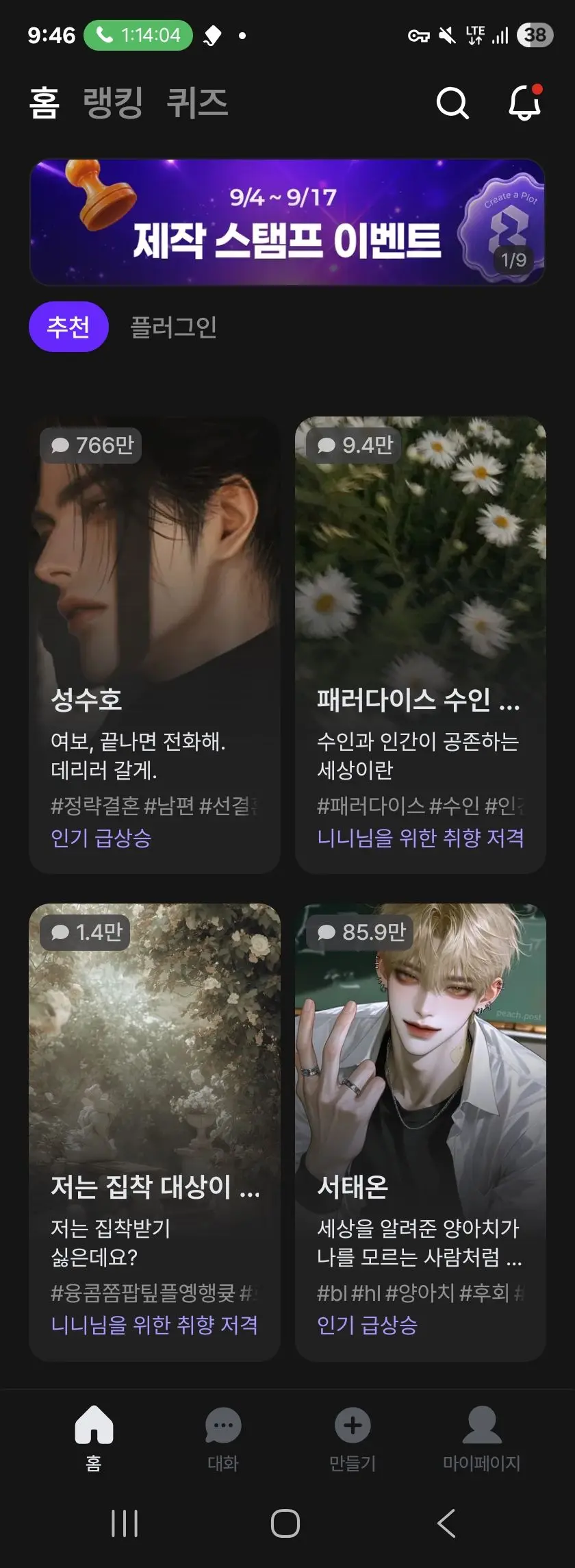This screenshot has width=575, height=1568.
Task: Tap the system back button
Action: (446, 1523)
